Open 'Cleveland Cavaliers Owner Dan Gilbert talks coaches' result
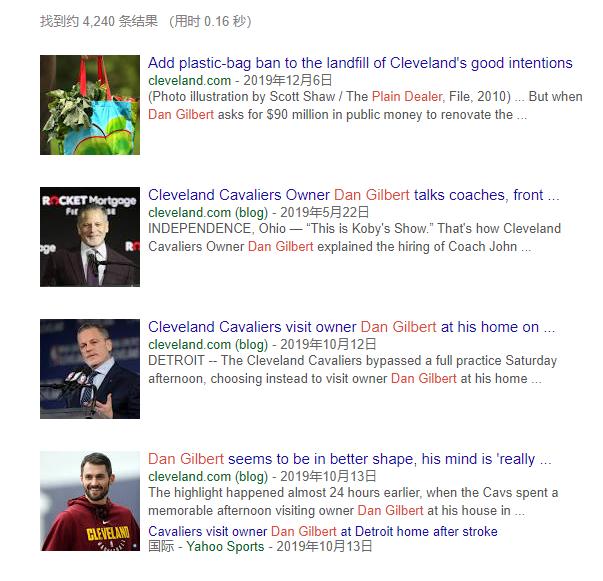Image resolution: width=603 pixels, height=581 pixels. coord(353,195)
